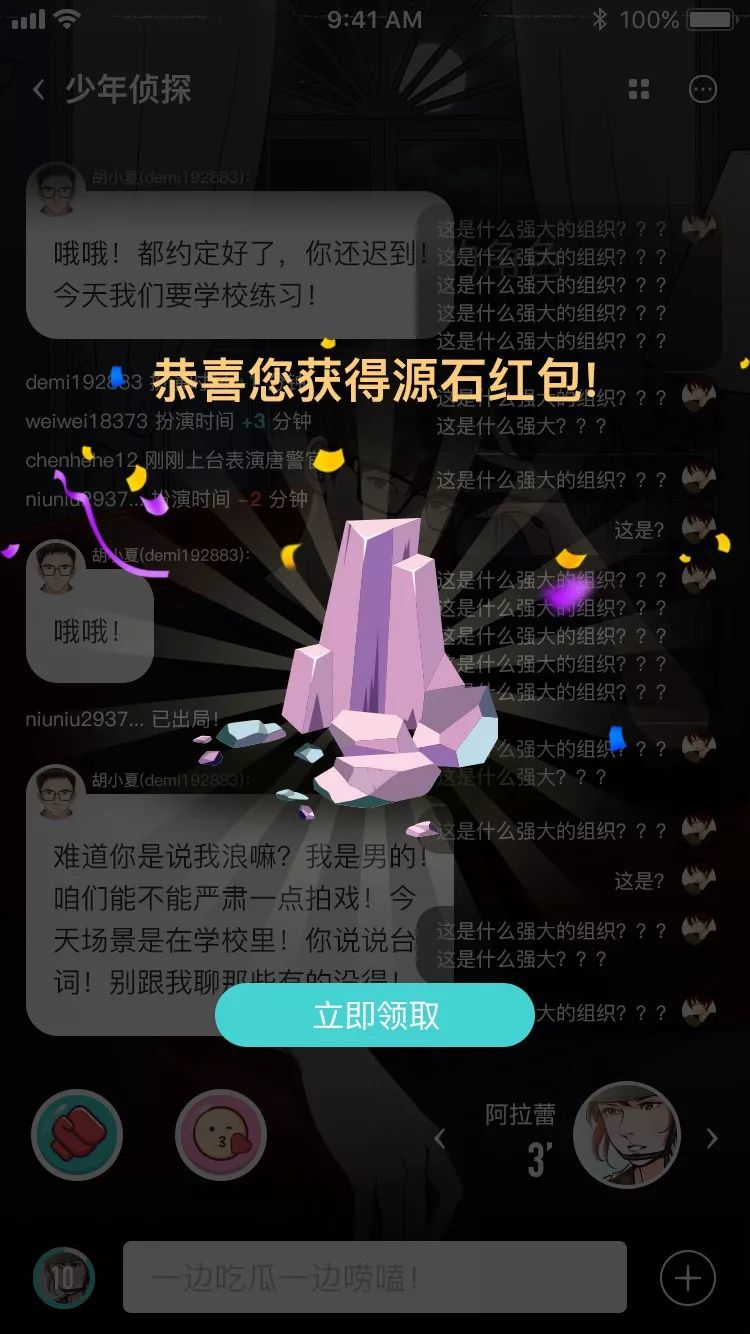Open the plus attachments button

pos(688,1277)
